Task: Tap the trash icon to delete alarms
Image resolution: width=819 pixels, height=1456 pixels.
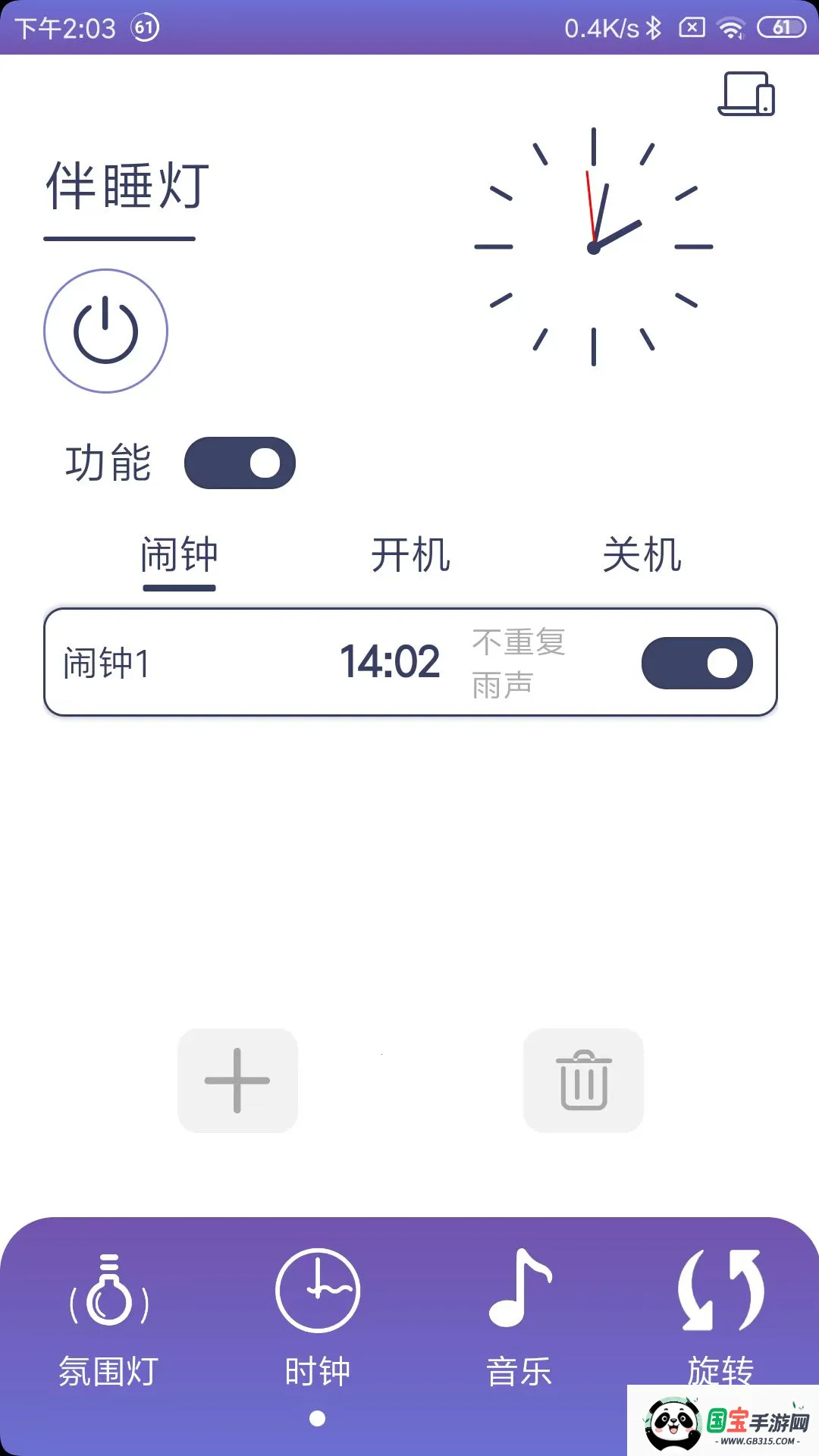Action: (x=583, y=1082)
